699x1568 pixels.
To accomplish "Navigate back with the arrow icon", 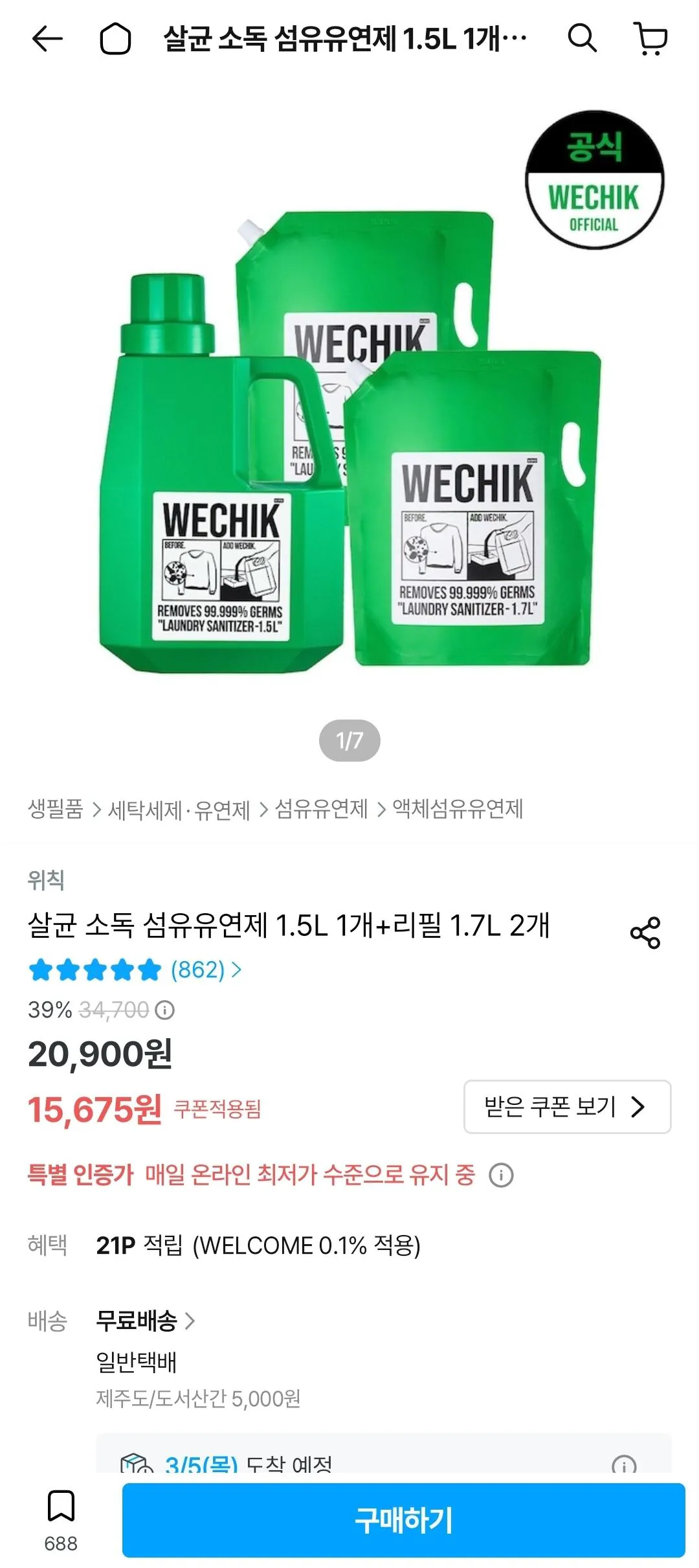I will pyautogui.click(x=47, y=40).
